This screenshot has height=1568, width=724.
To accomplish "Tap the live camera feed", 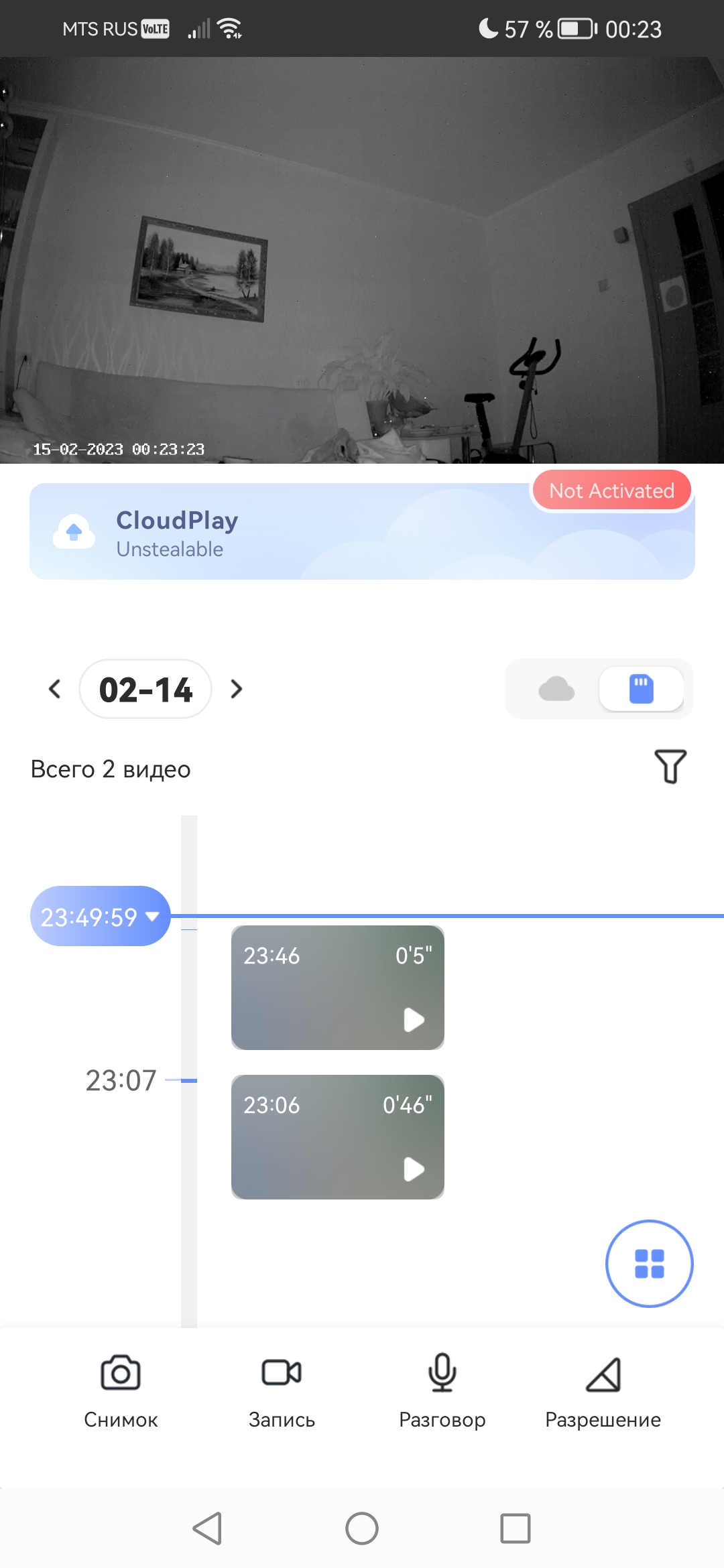I will click(362, 260).
